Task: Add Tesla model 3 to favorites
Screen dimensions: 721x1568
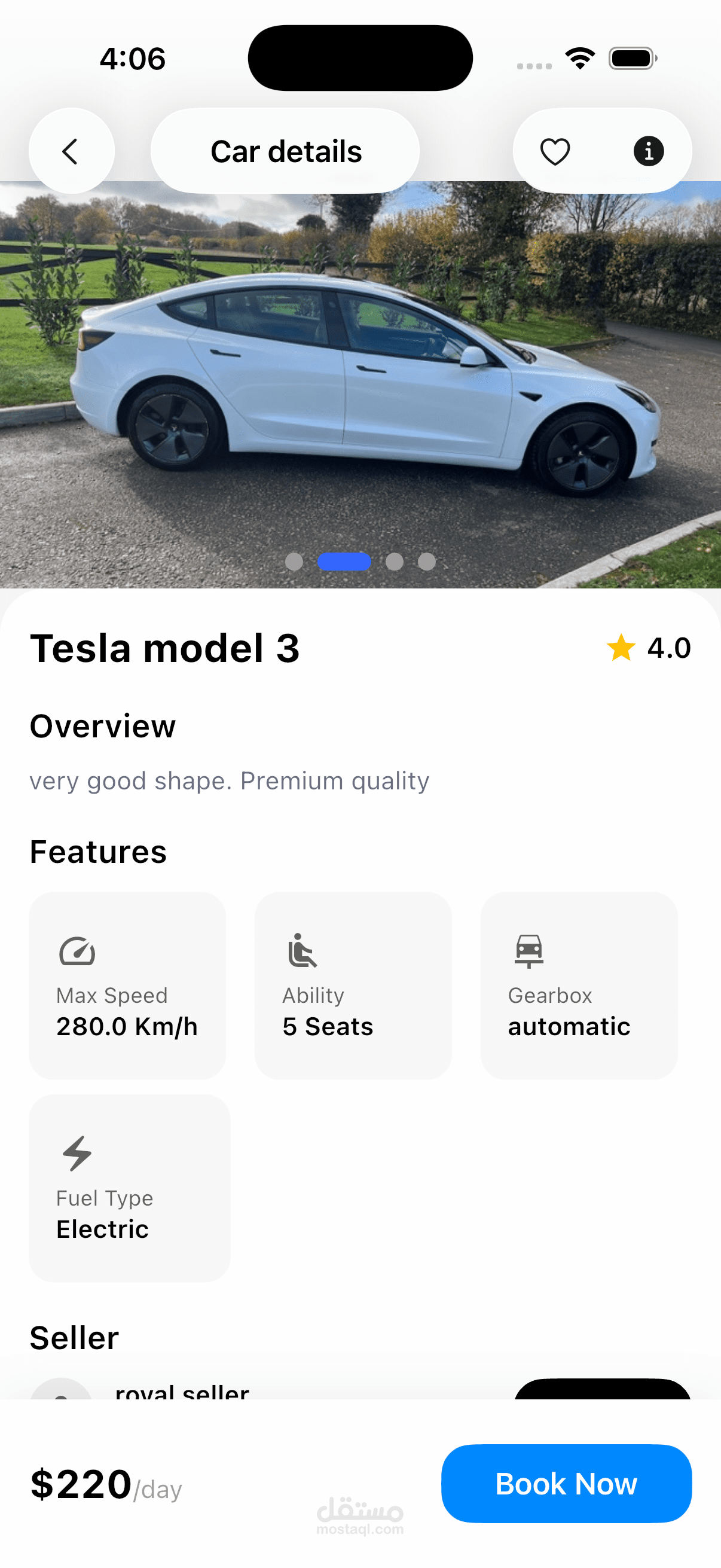Action: point(555,151)
